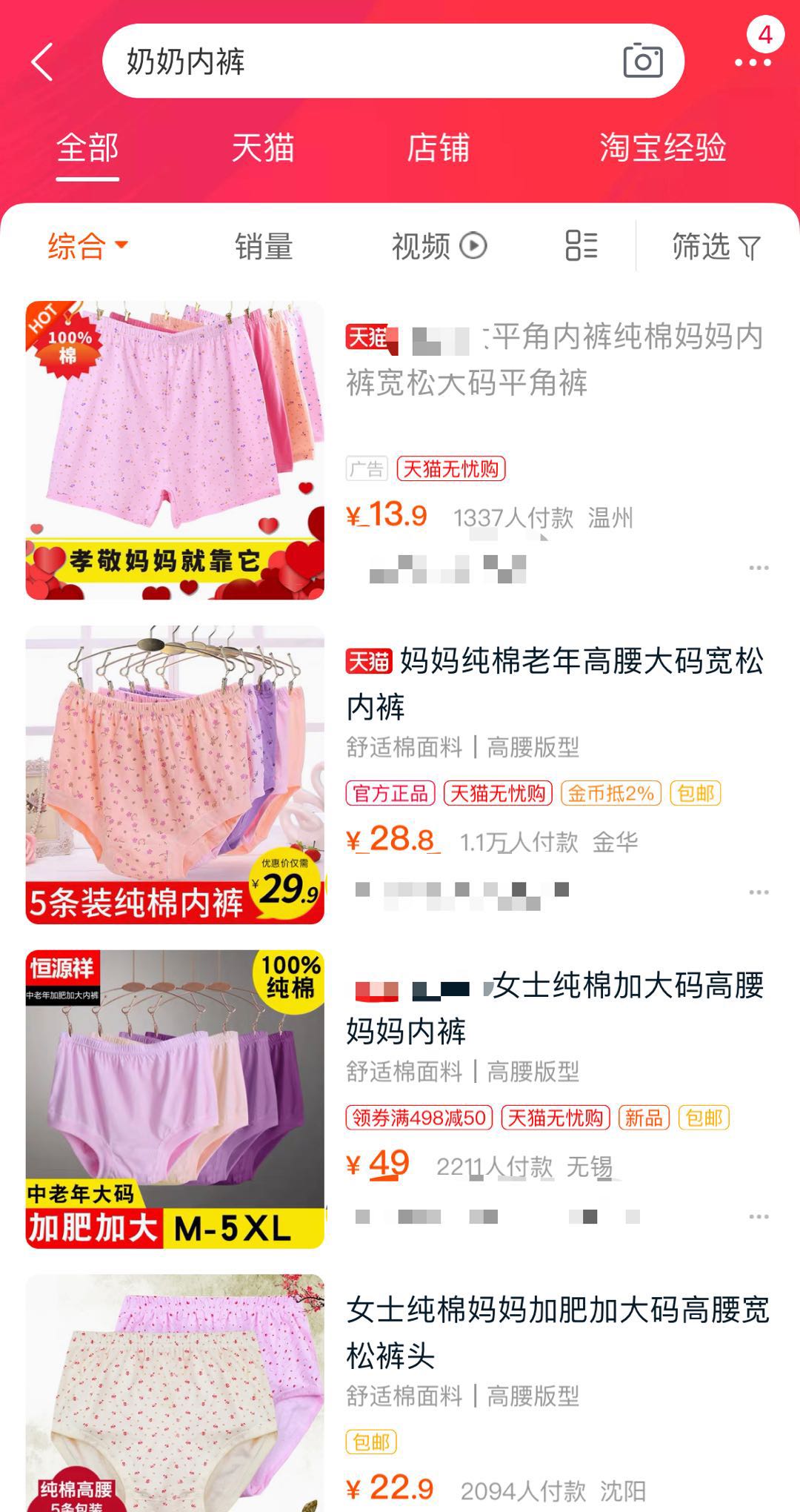Open the ¥13.9 平角内裤 product
The image size is (800, 1512).
tap(554, 359)
